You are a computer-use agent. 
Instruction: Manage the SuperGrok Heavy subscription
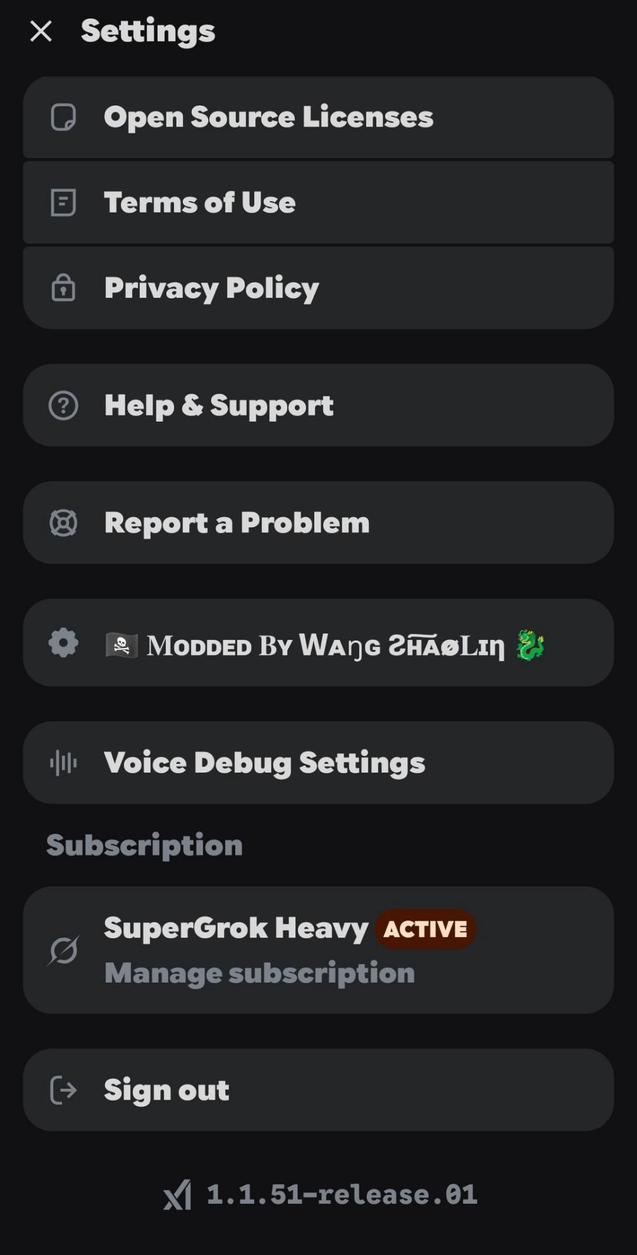click(259, 973)
